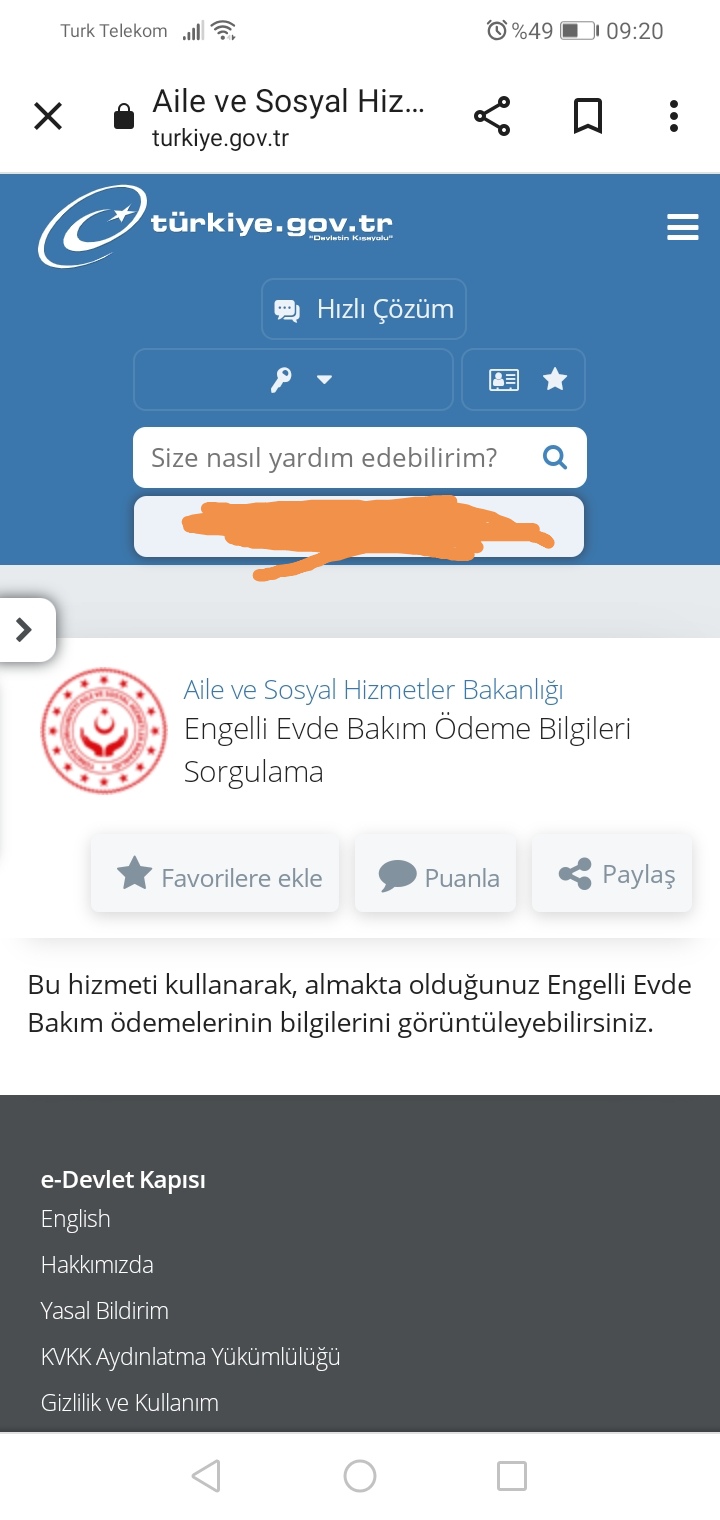720x1520 pixels.
Task: Bookmark this page in the browser
Action: click(x=587, y=117)
